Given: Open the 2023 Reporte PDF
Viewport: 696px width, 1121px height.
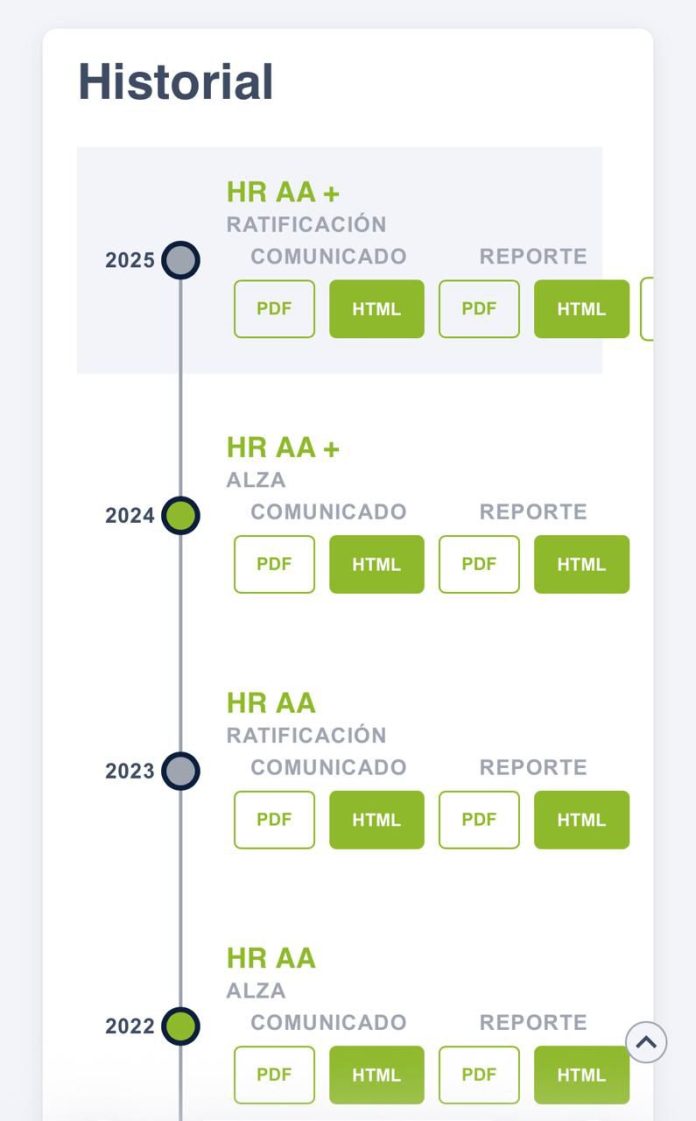Looking at the screenshot, I should point(479,820).
